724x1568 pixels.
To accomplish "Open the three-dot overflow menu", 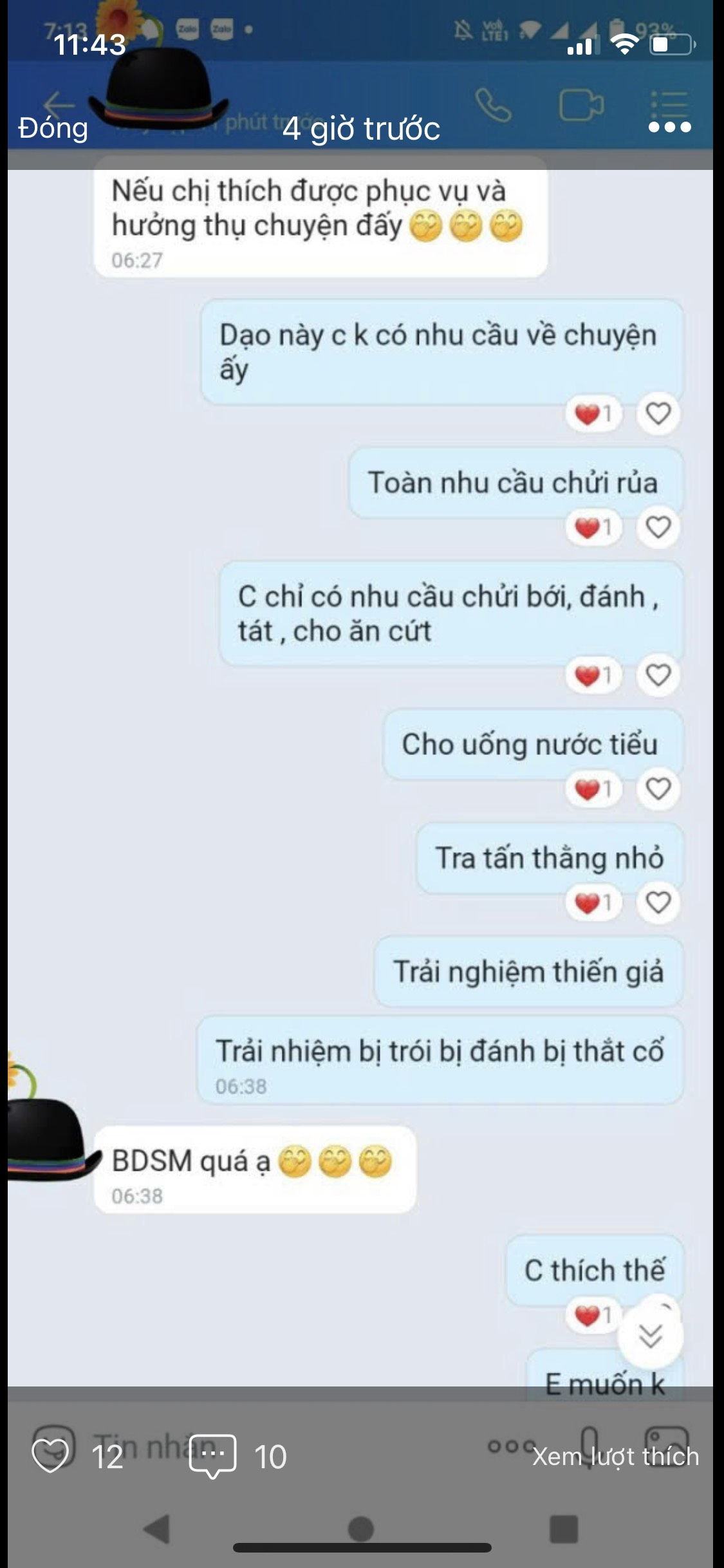I will (x=669, y=127).
